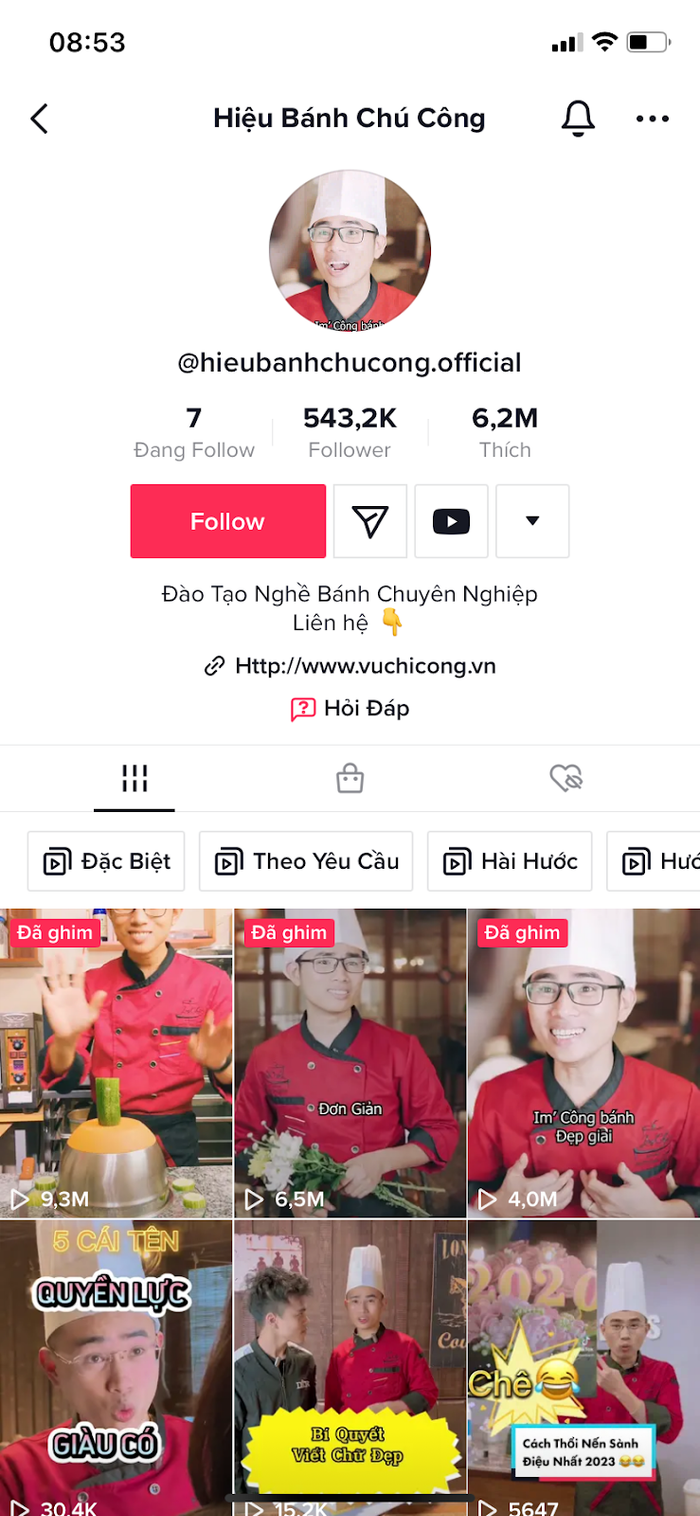Expand suggested accounts with the down arrow
The width and height of the screenshot is (700, 1516).
pos(532,521)
